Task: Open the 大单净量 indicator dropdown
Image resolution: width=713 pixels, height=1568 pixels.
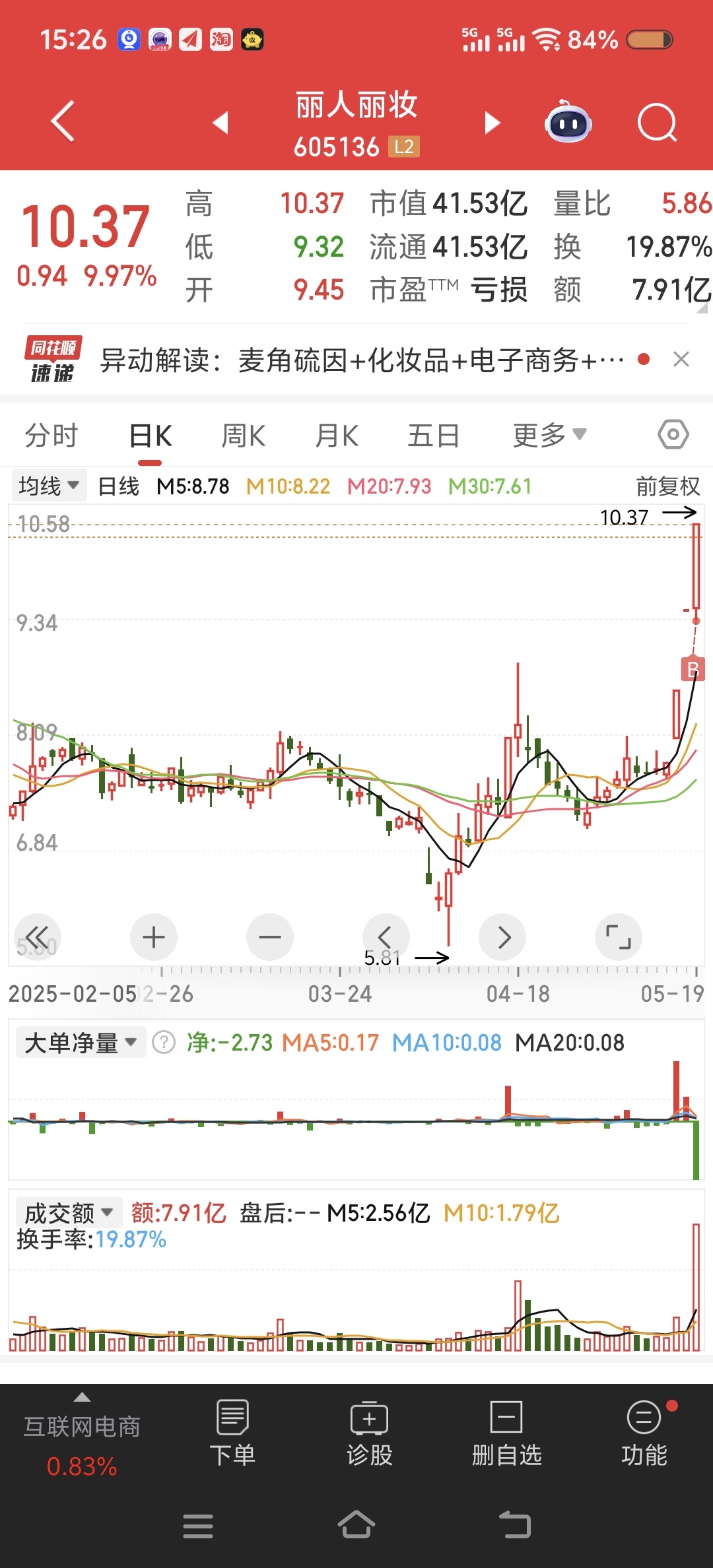Action: click(x=80, y=1043)
